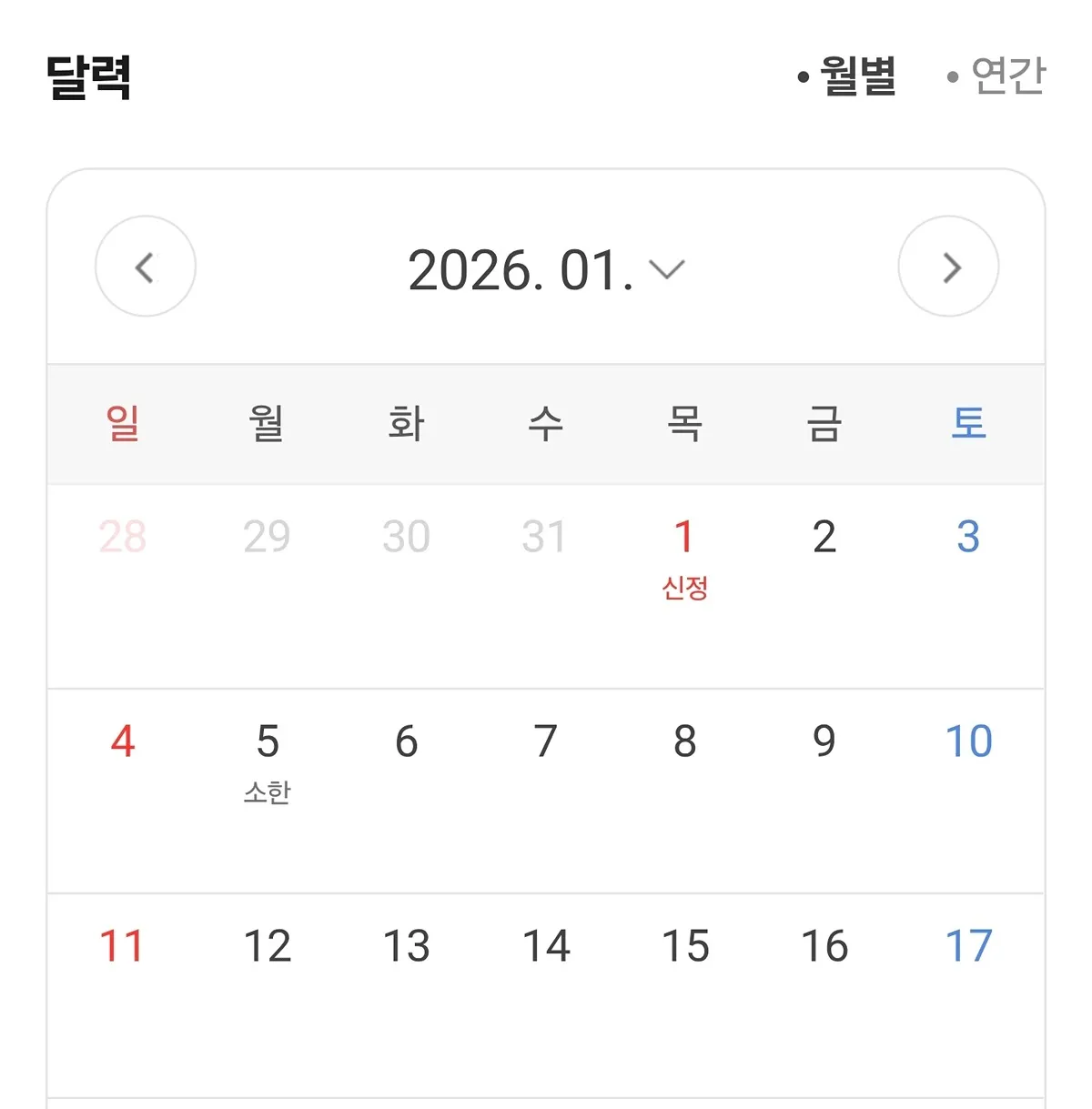Select the 월별 (monthly) view
Viewport: 1092px width, 1109px height.
pos(855,77)
